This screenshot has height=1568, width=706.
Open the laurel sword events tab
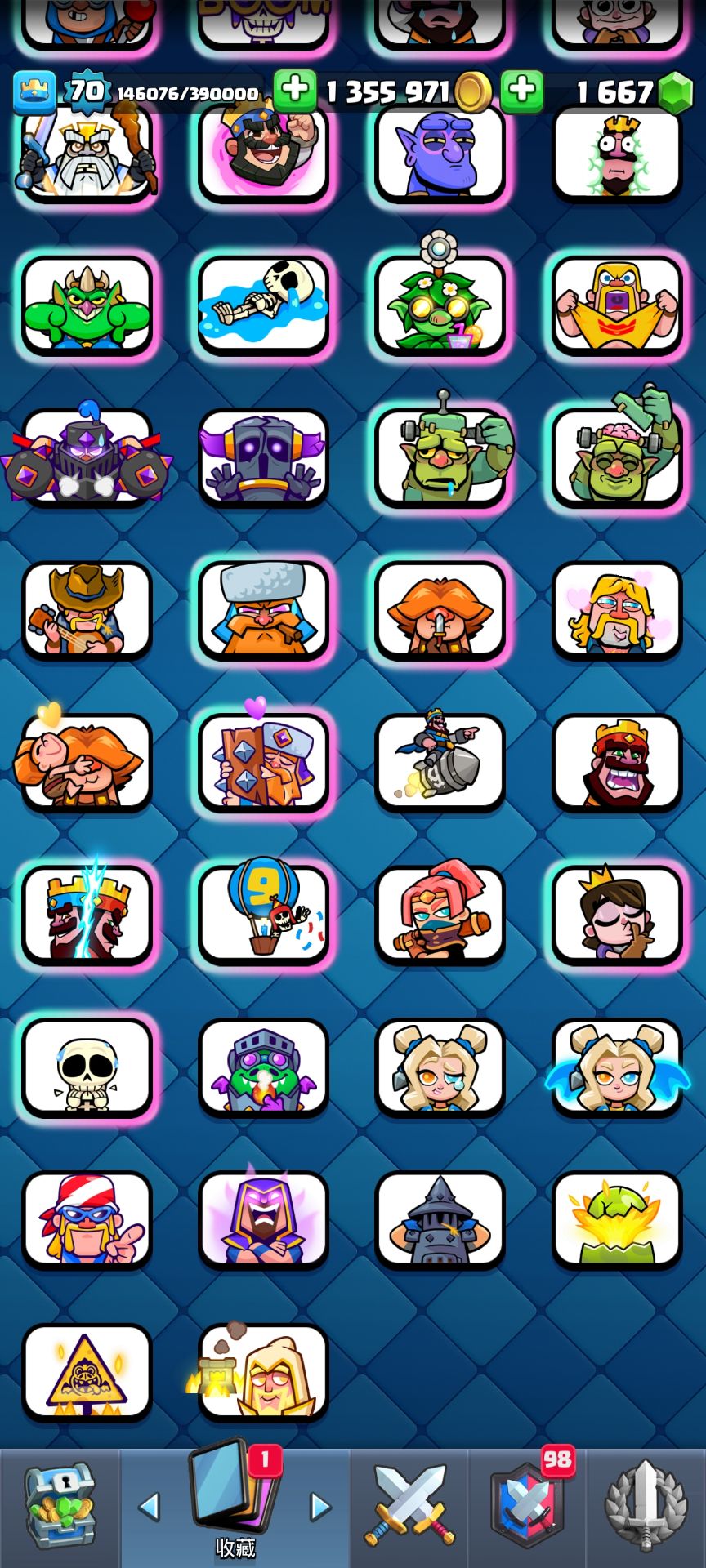click(x=646, y=1507)
